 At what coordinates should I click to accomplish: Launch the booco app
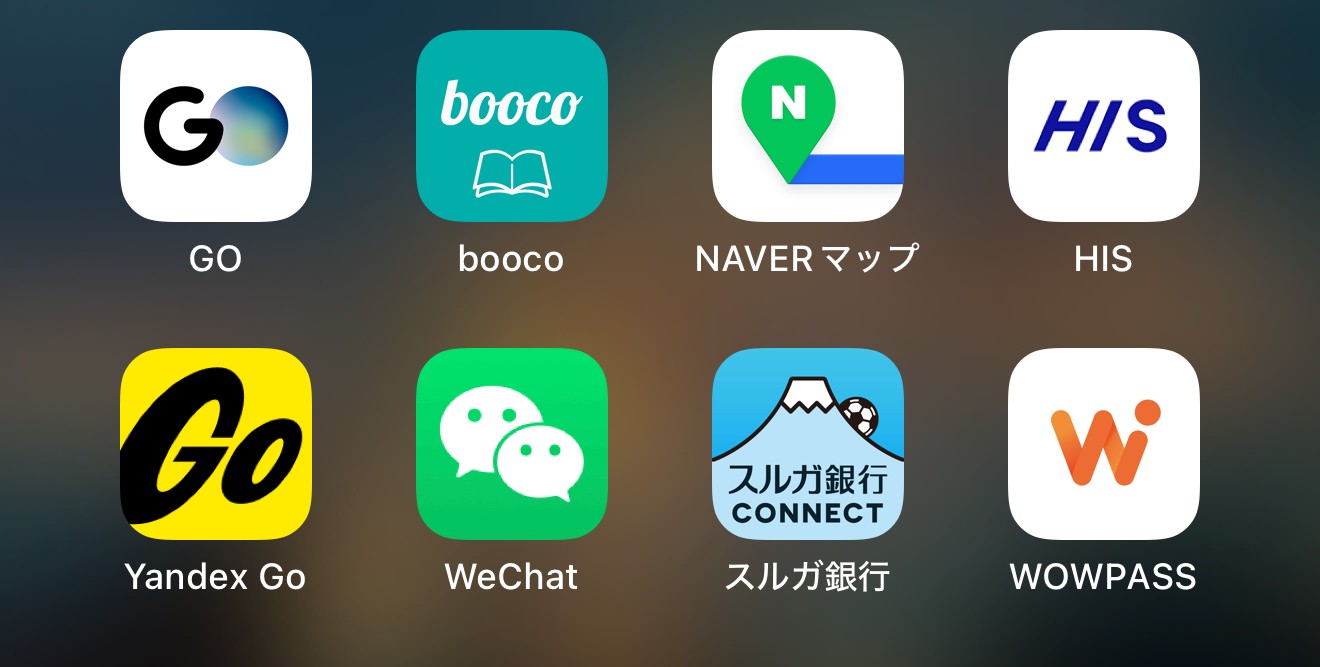[x=512, y=126]
